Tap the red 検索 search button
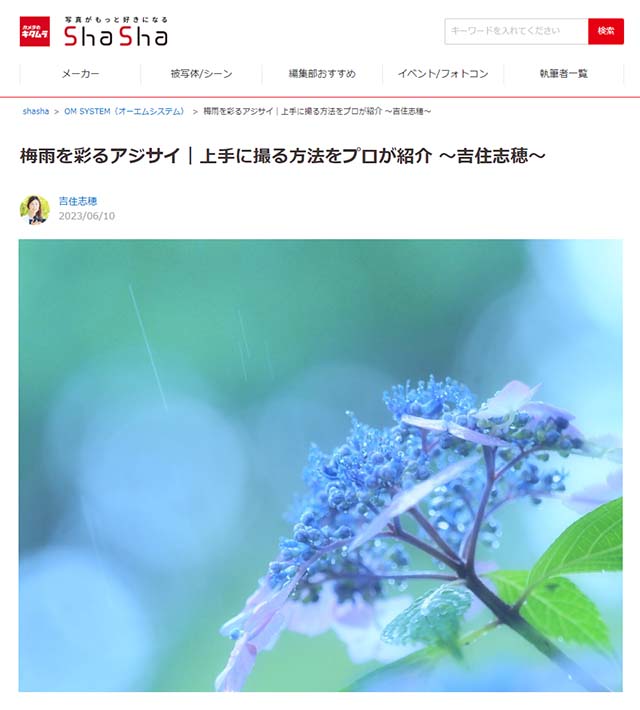This screenshot has width=640, height=710. tap(606, 31)
